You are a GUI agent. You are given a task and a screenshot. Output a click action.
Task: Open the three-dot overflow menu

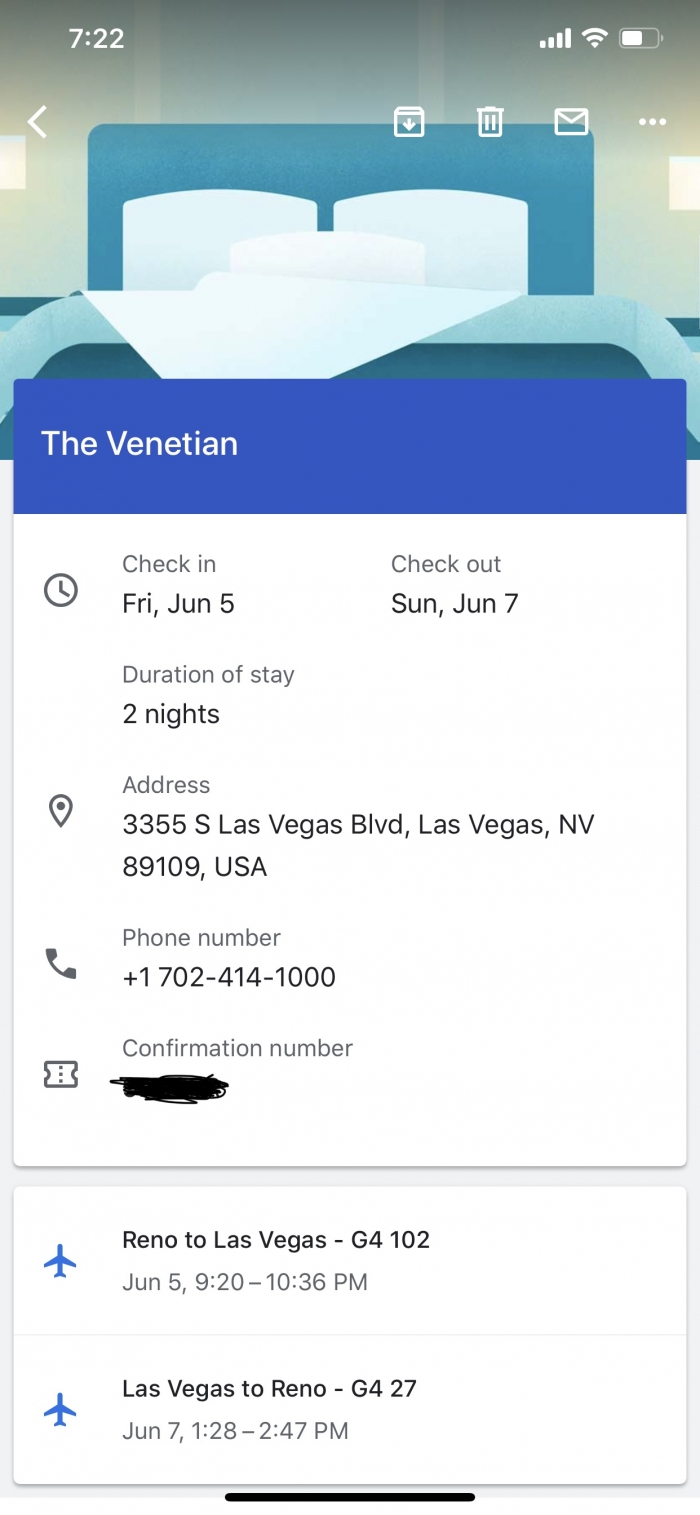click(652, 122)
